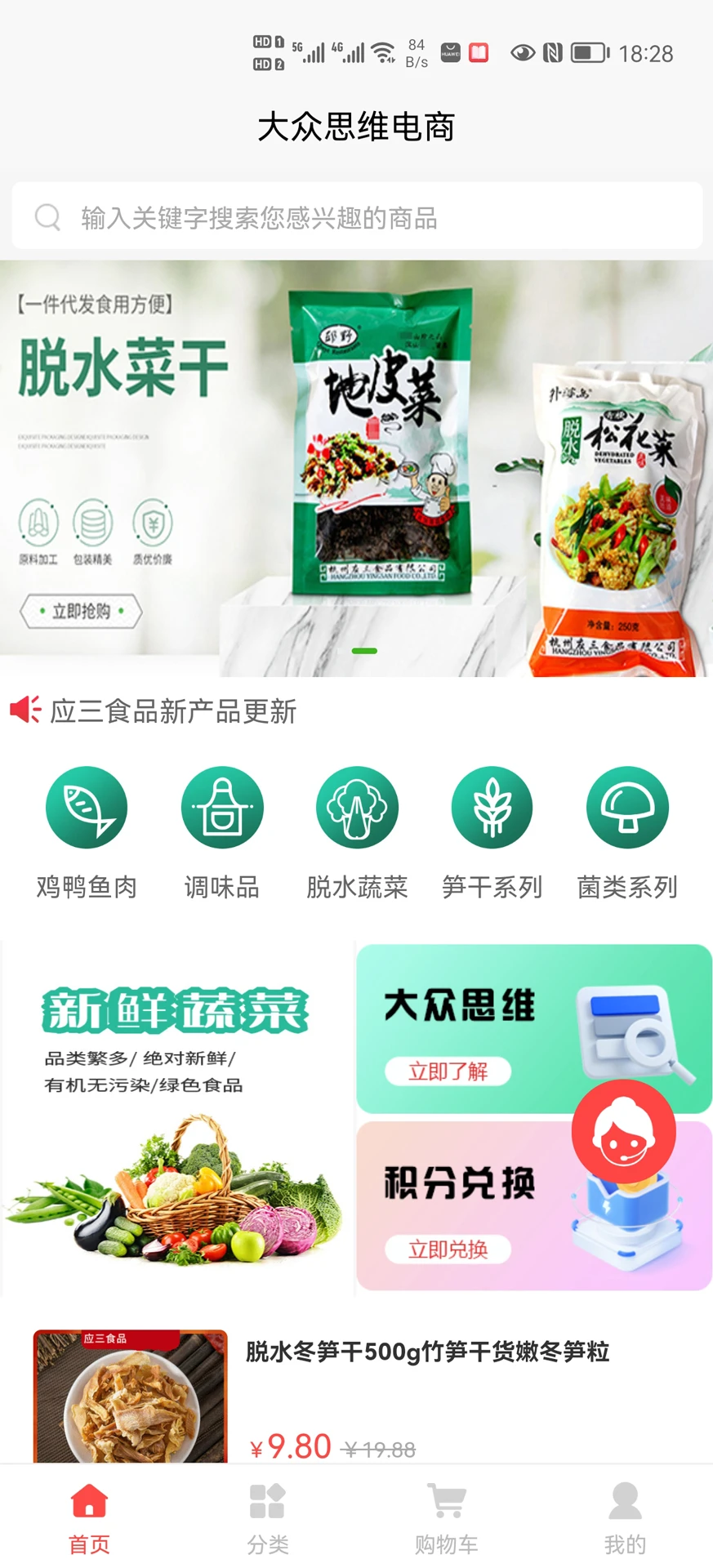713x1568 pixels.
Task: Switch to 我的 tab
Action: tap(625, 1517)
